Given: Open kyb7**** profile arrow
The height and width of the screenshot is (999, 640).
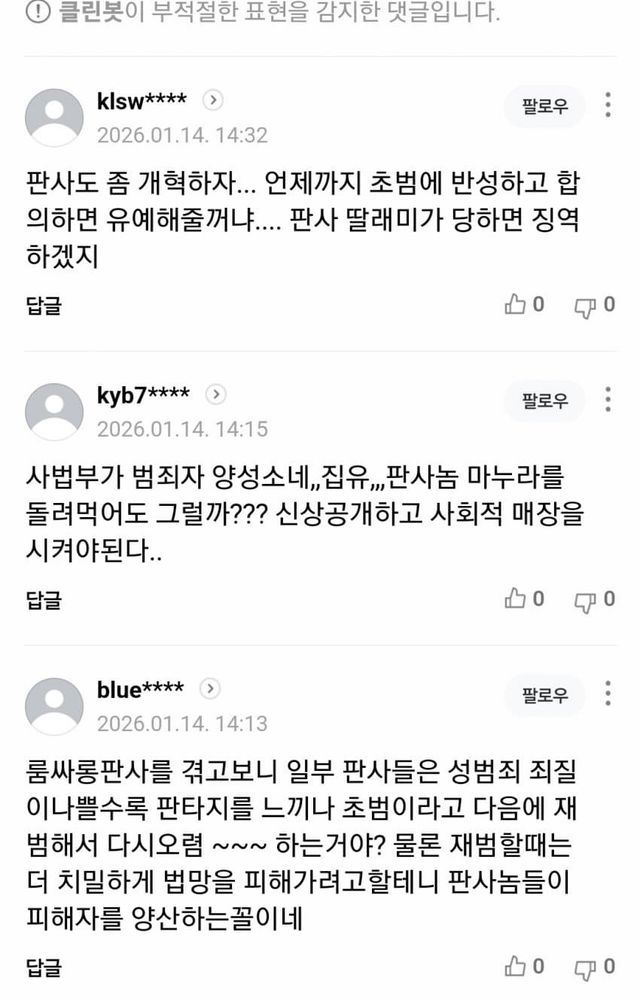Looking at the screenshot, I should [216, 394].
